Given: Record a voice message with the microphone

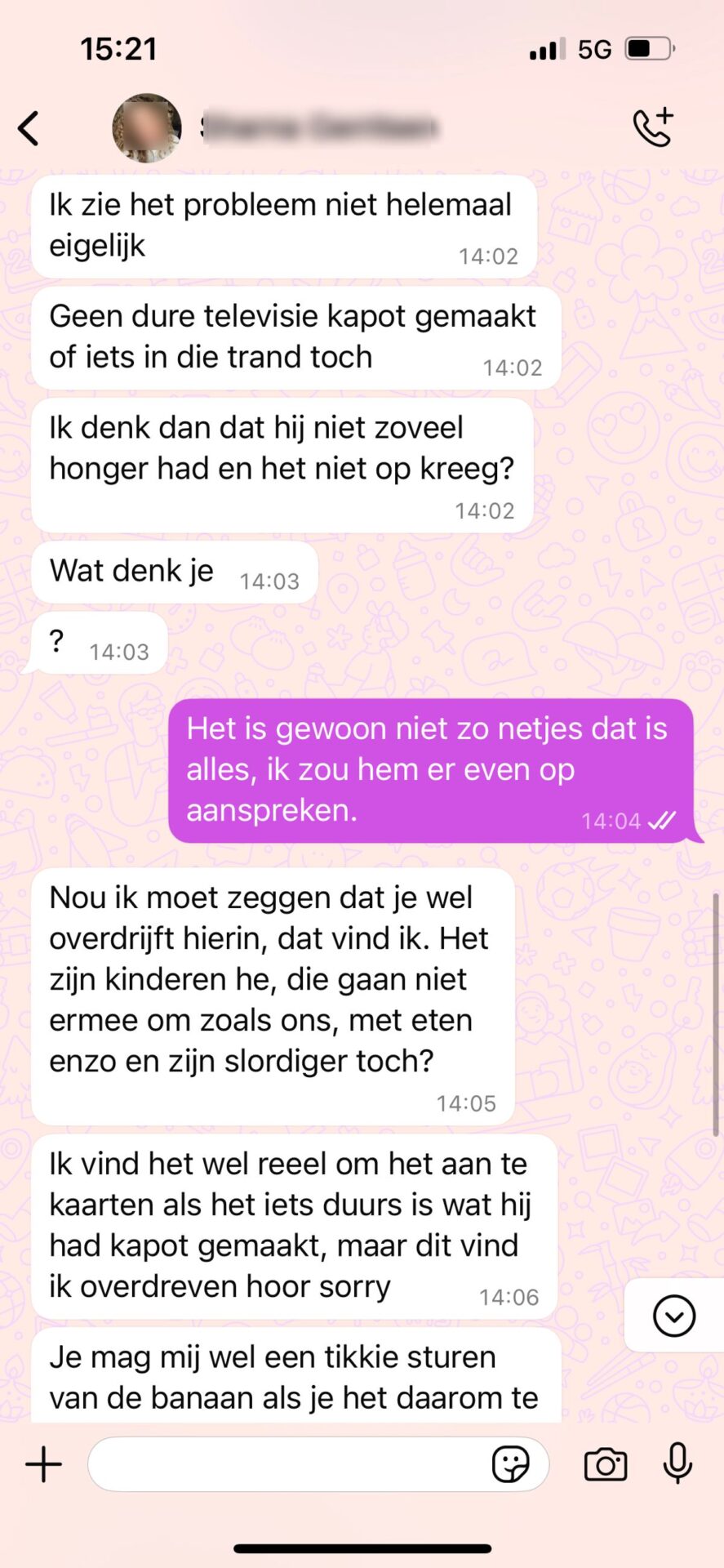Looking at the screenshot, I should coord(677,1463).
